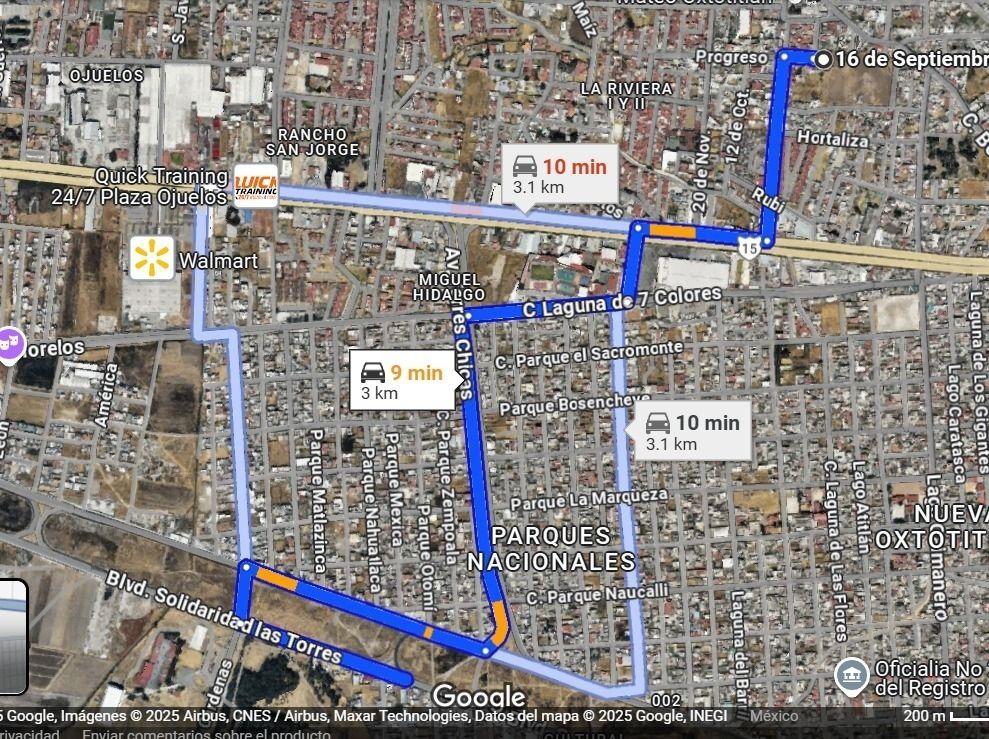989x739 pixels.
Task: Open the Walmart place marker
Action: click(x=152, y=258)
